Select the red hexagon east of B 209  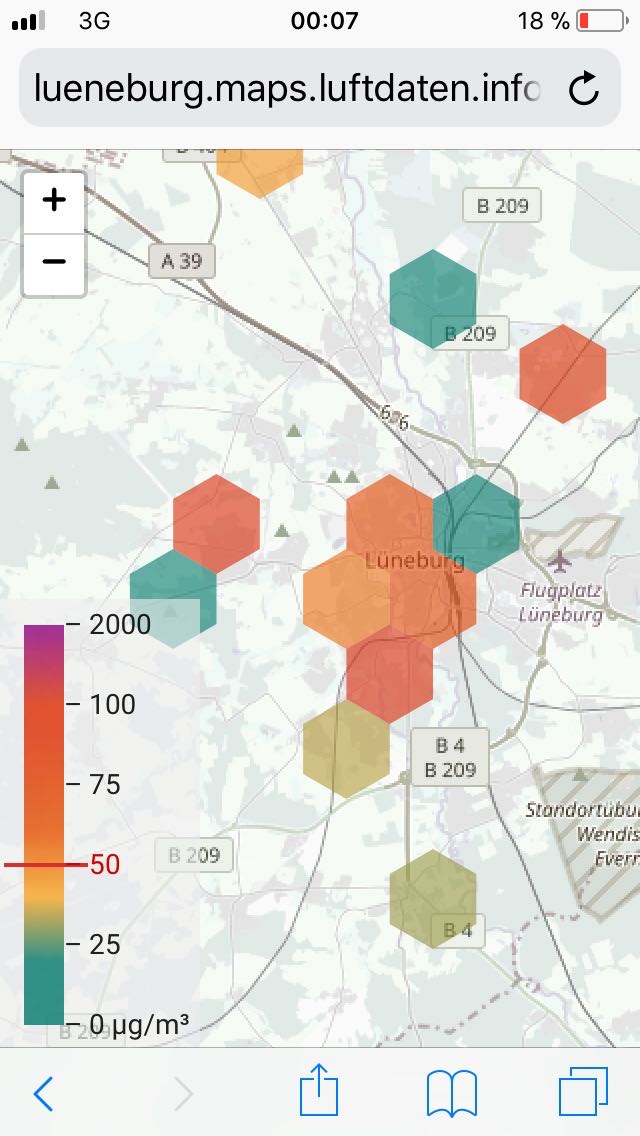(562, 374)
